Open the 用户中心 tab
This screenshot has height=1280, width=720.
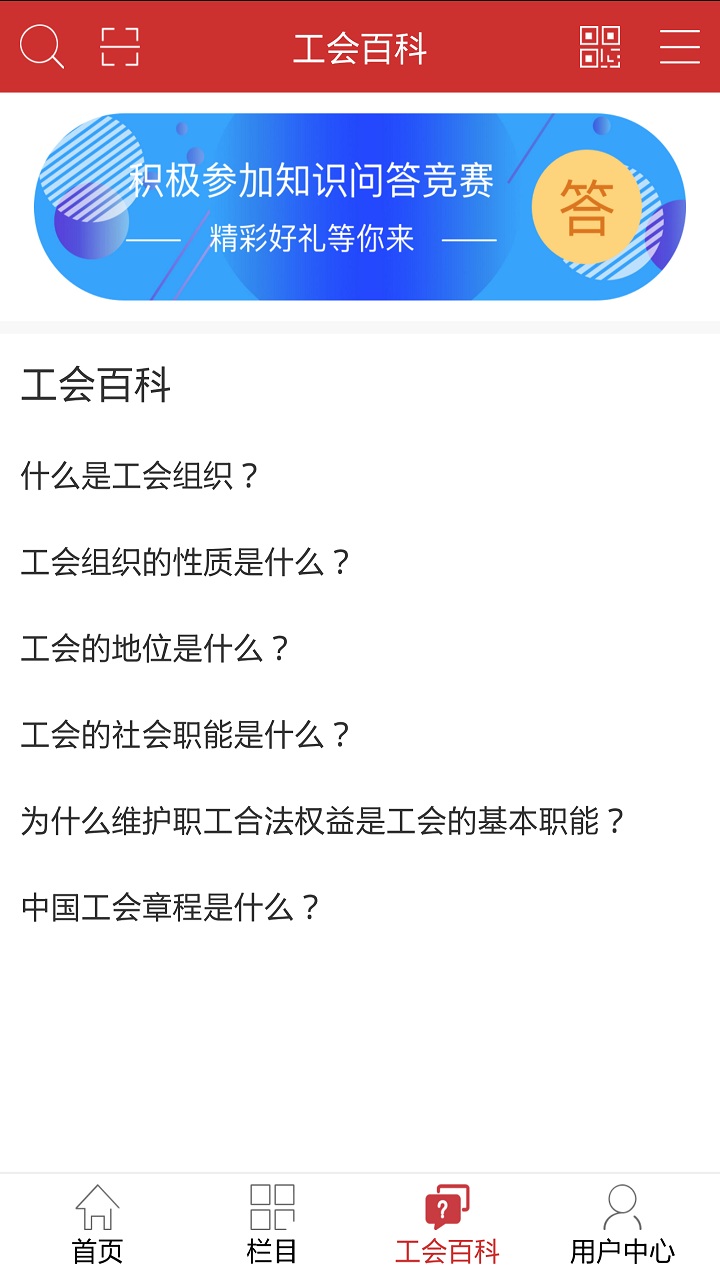pos(622,1224)
